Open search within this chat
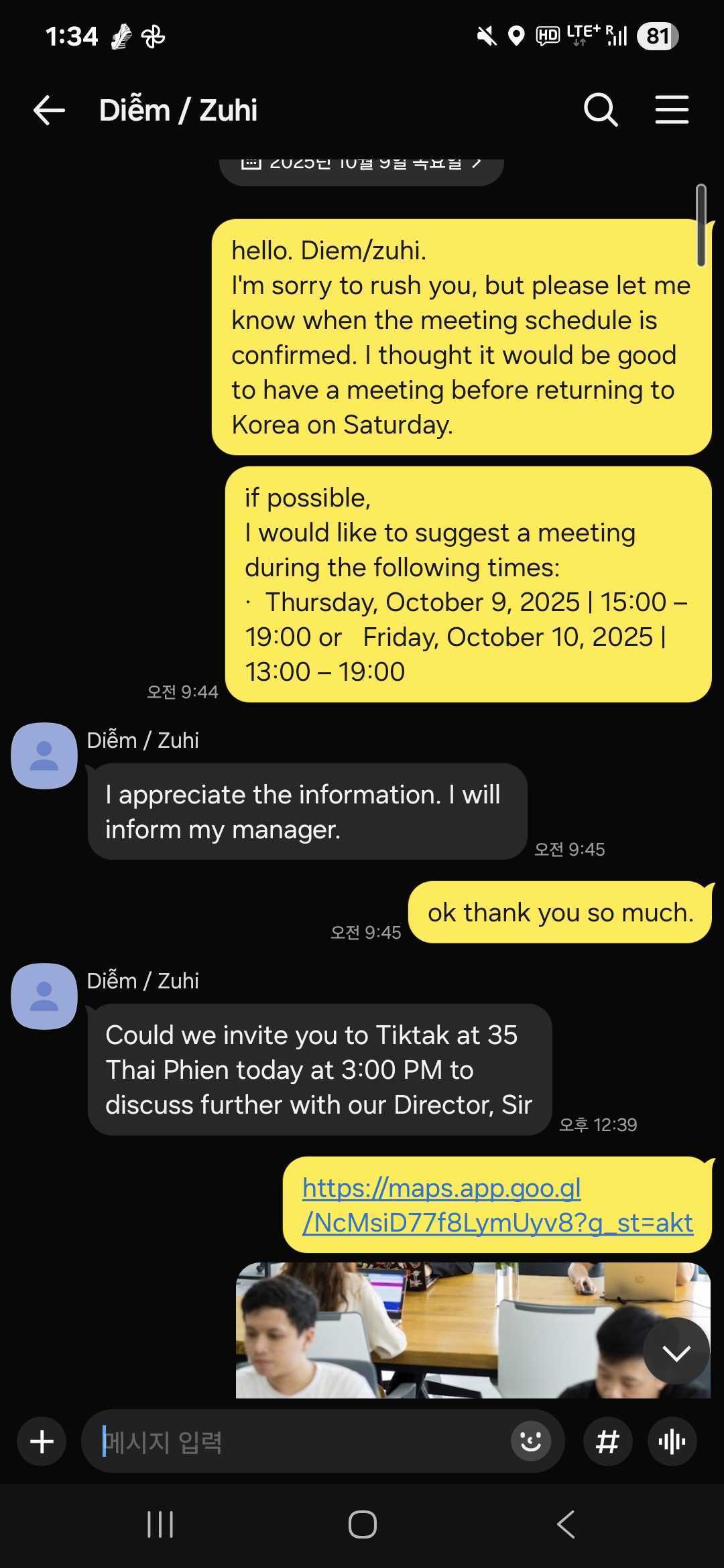This screenshot has width=724, height=1568. 600,110
